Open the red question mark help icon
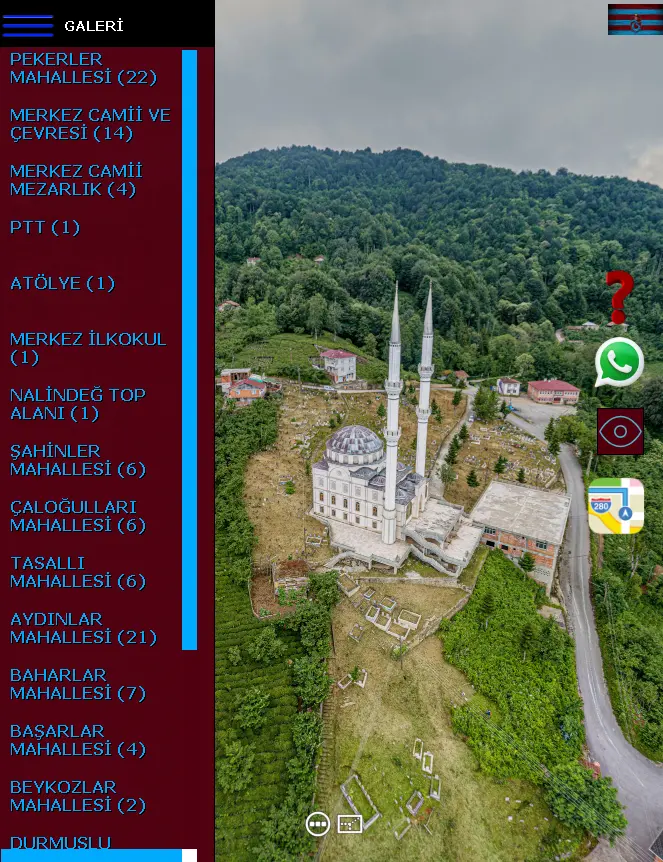Image resolution: width=663 pixels, height=862 pixels. point(619,297)
